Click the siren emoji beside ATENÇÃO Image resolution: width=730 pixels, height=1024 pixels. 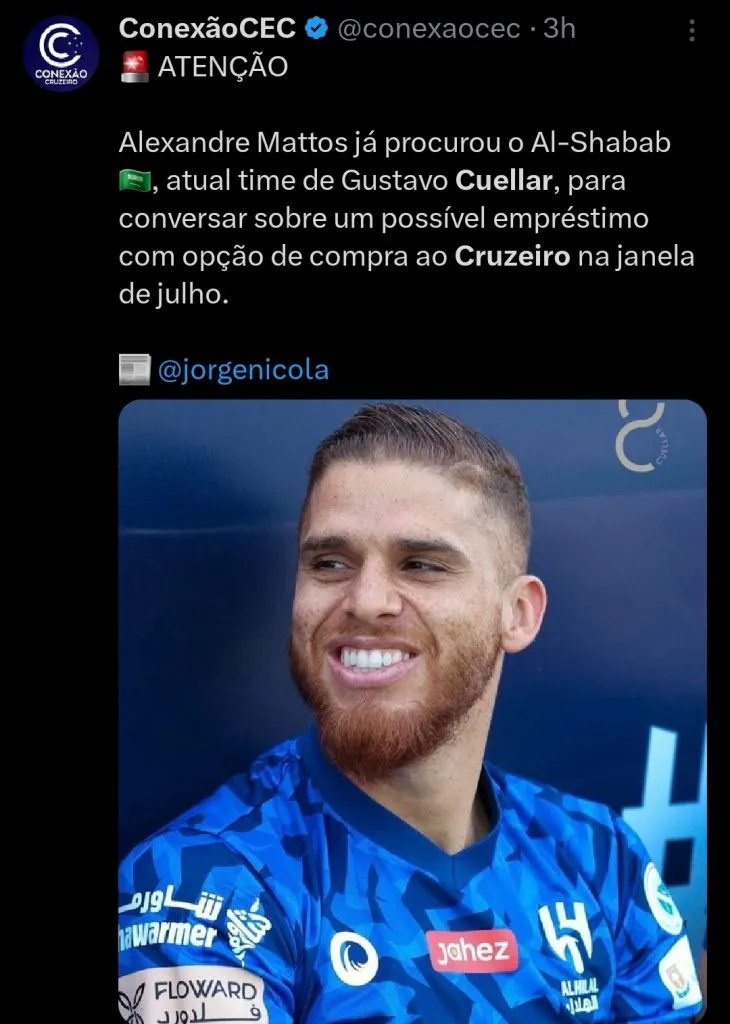tap(134, 65)
